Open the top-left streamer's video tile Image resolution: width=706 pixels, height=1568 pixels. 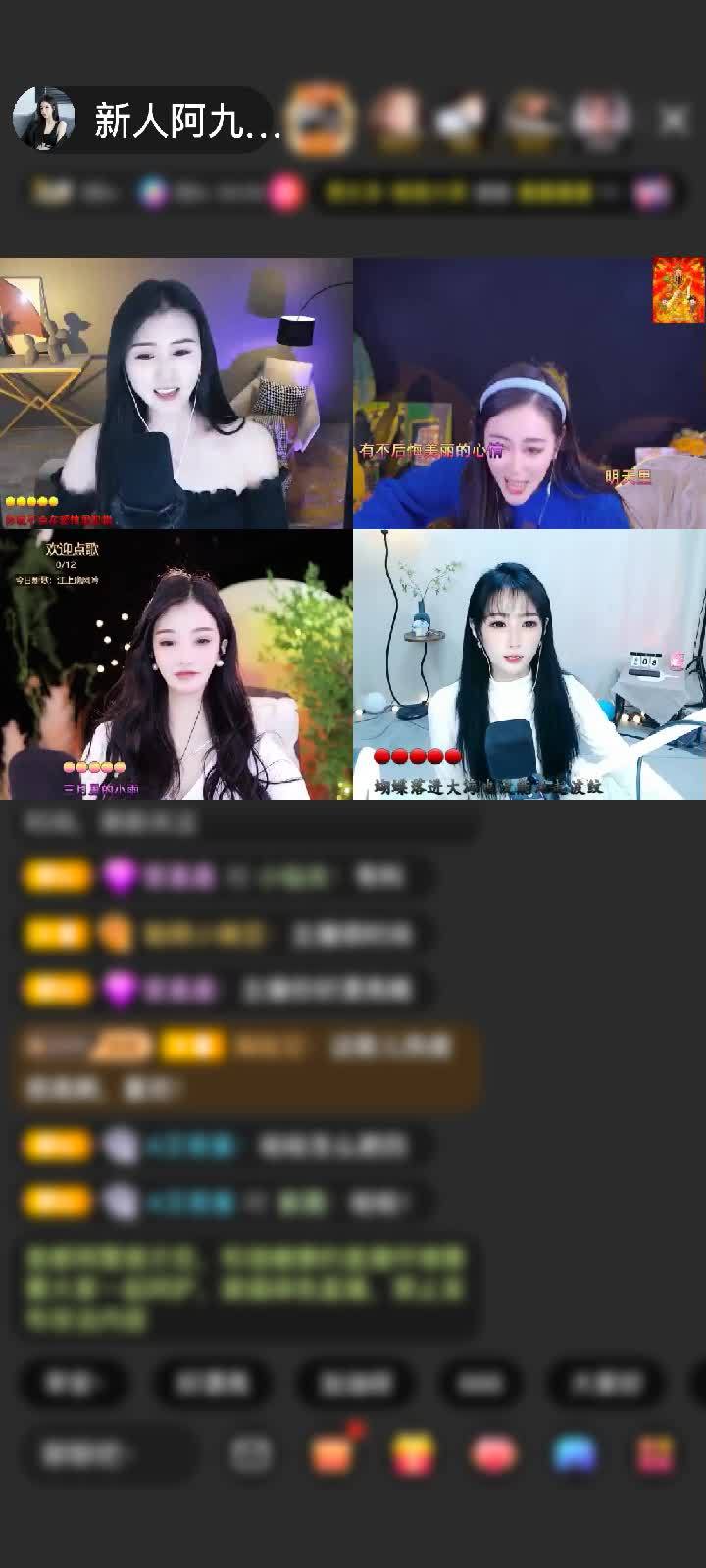pos(176,393)
